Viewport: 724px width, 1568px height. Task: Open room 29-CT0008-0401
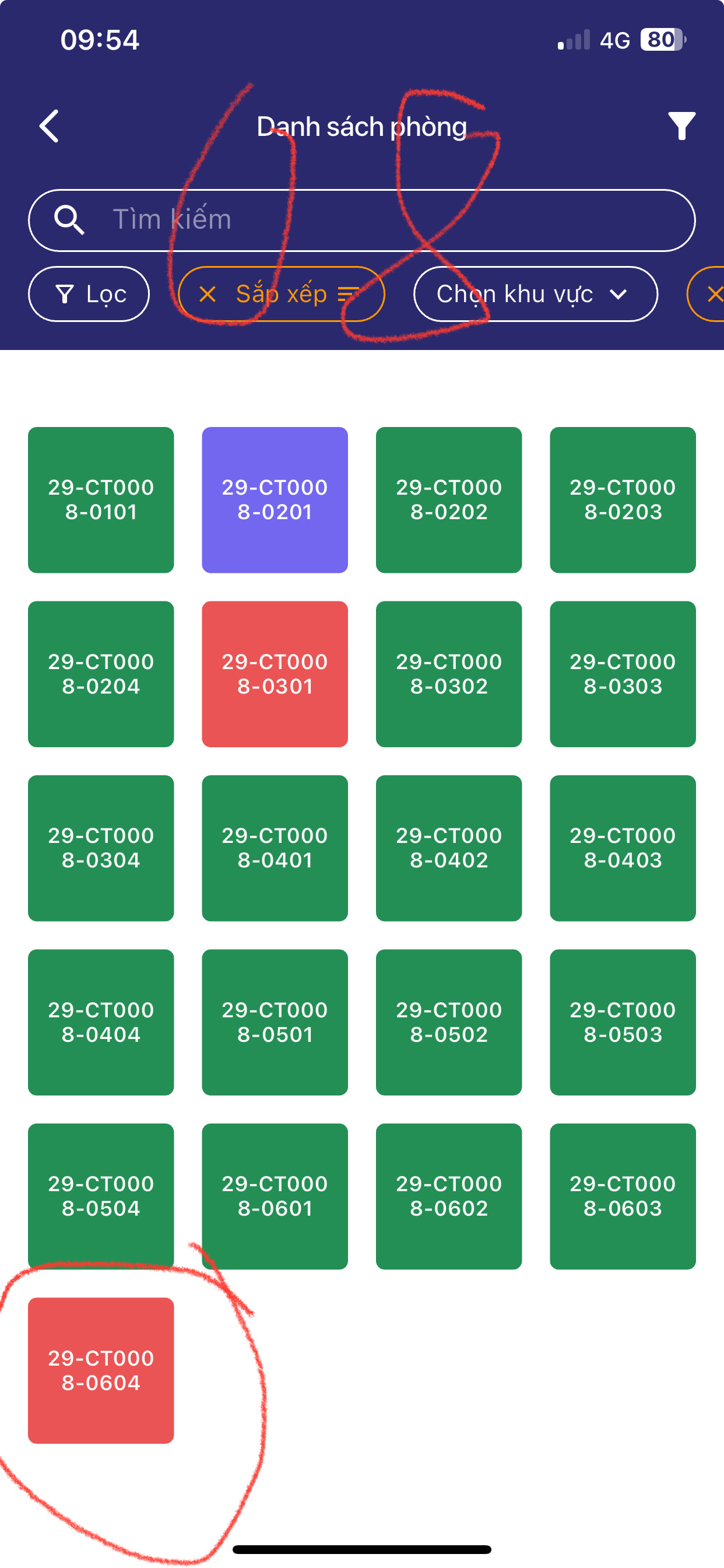275,848
